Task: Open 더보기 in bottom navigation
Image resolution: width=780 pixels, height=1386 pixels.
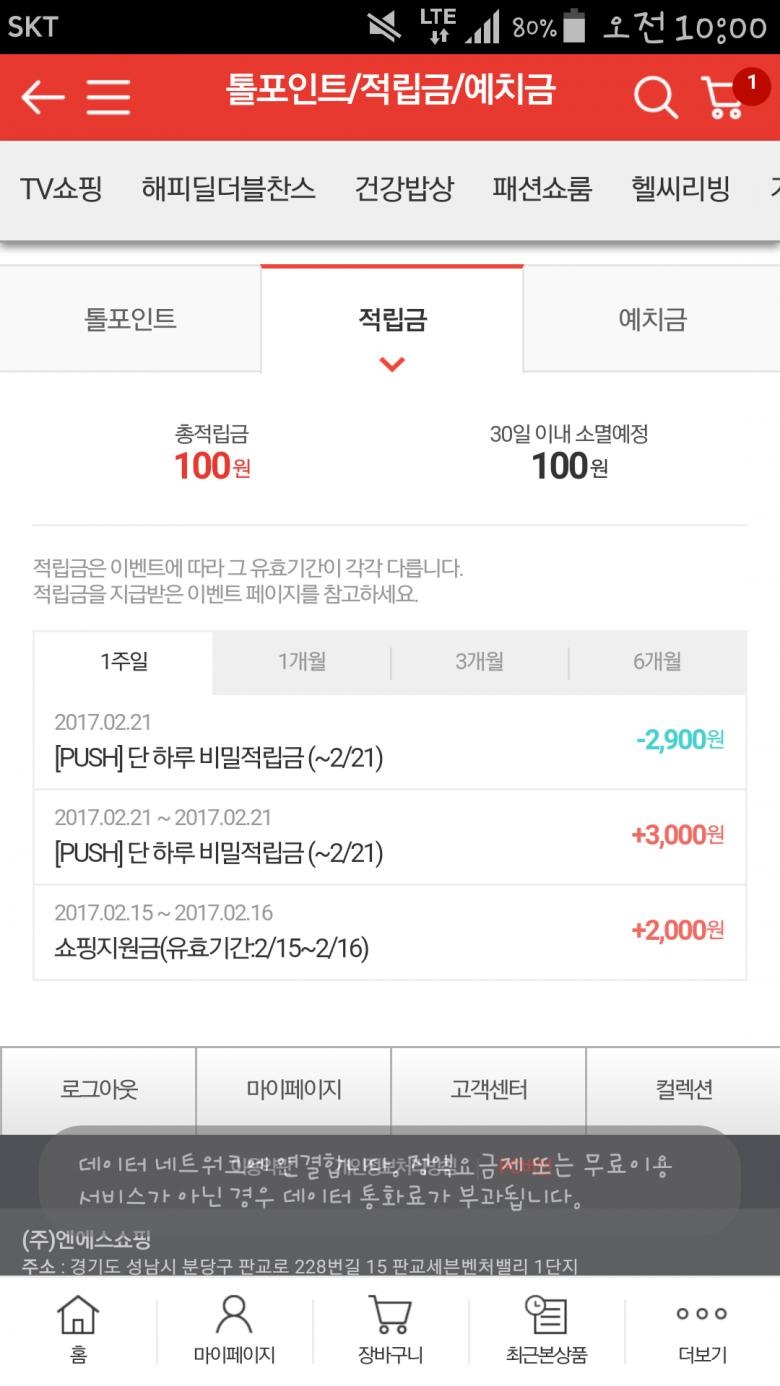Action: (x=702, y=1330)
